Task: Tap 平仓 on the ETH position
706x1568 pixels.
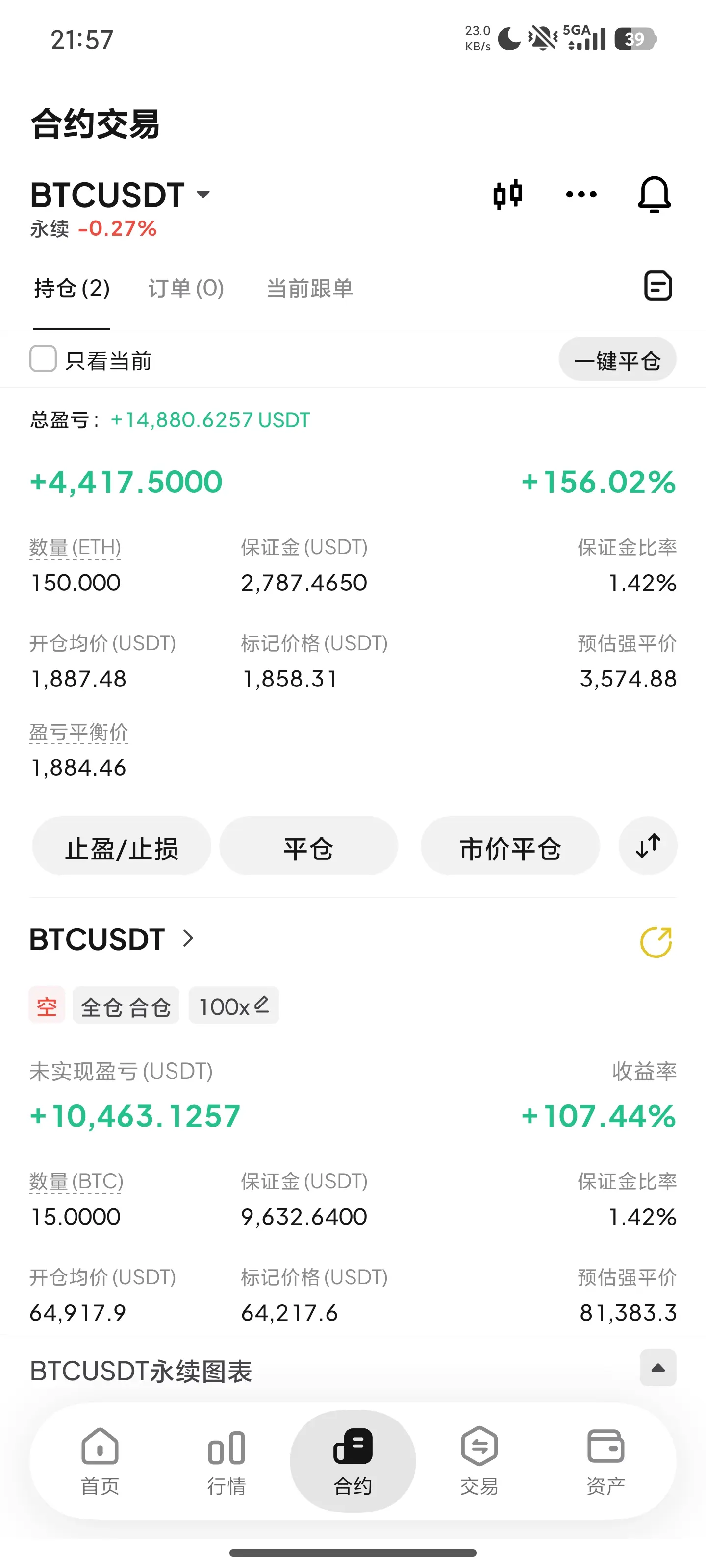Action: coord(308,846)
